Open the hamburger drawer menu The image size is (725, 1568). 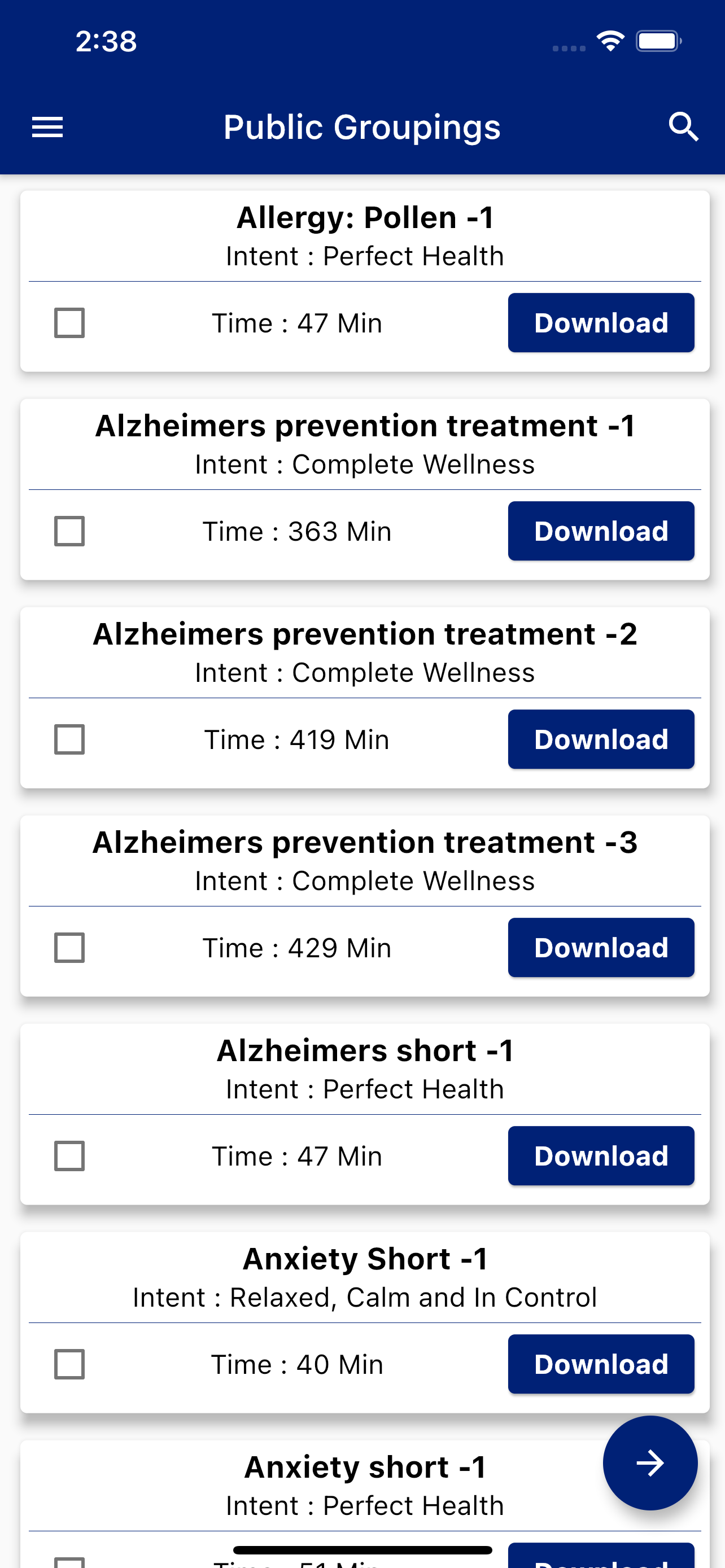point(47,127)
